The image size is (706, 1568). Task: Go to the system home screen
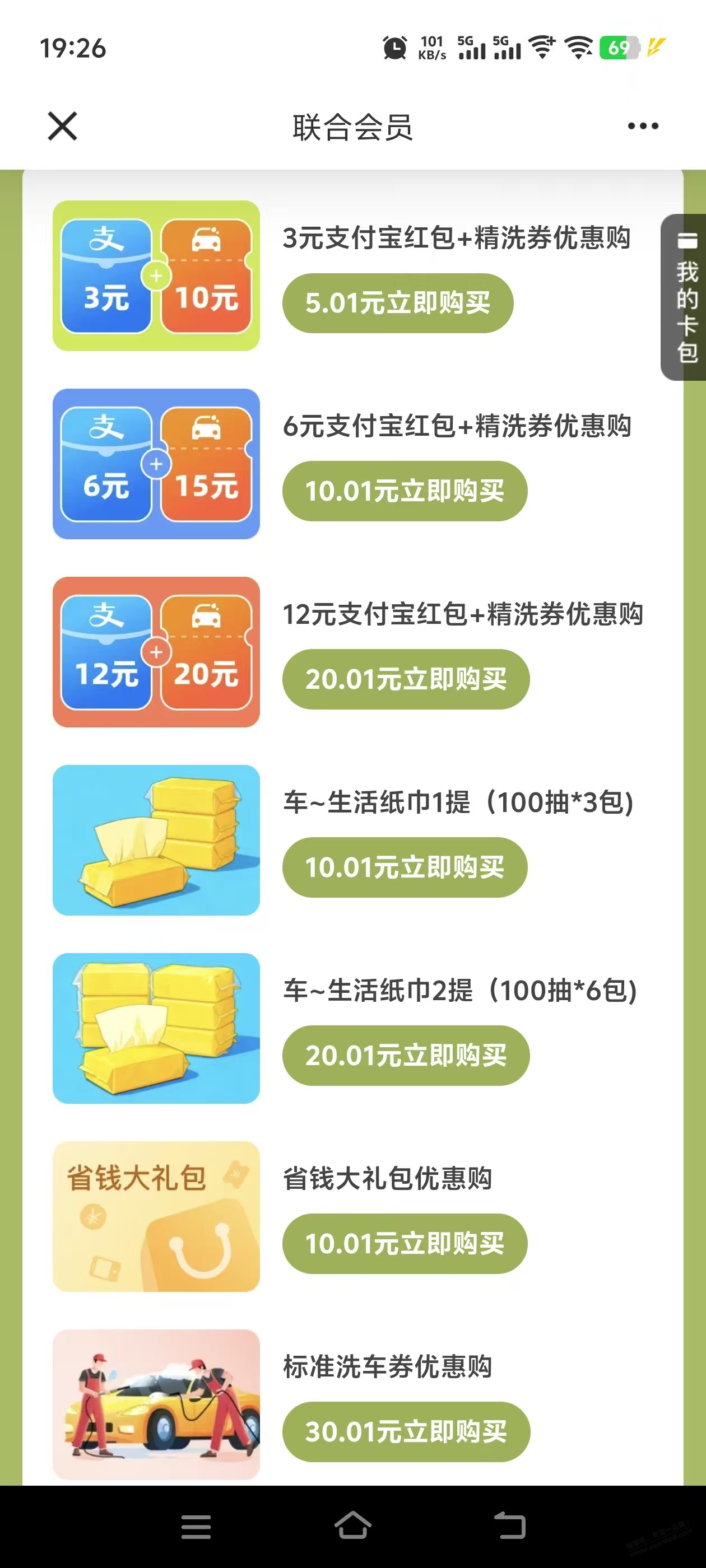coord(352,1525)
